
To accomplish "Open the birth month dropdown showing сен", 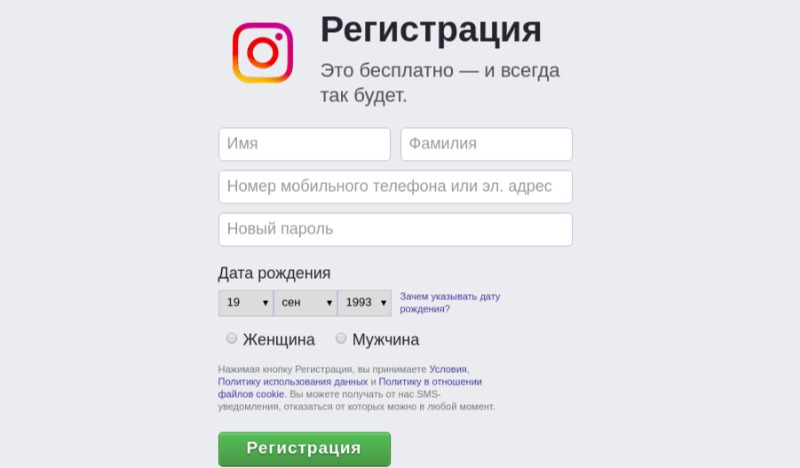I will pos(305,302).
